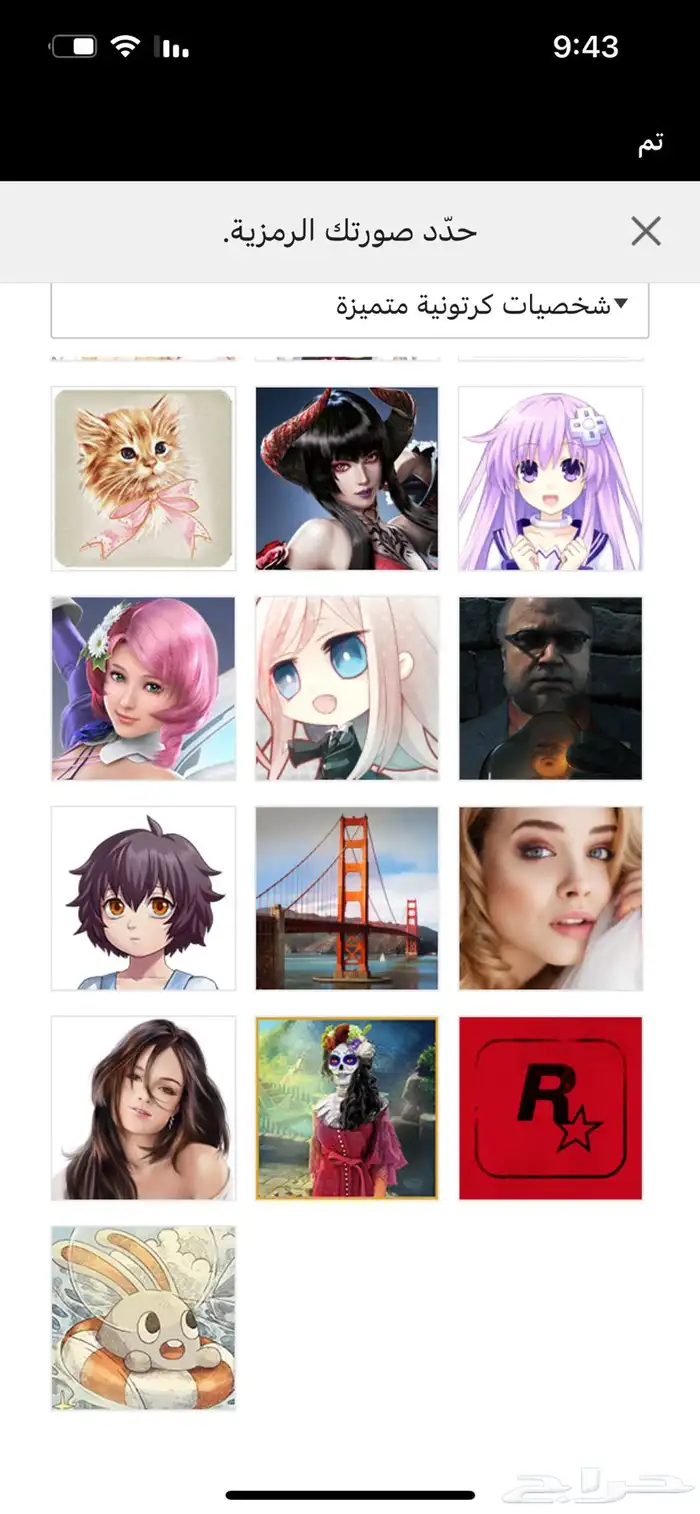Choose the blue-eyed chibi girl avatar
Image resolution: width=700 pixels, height=1514 pixels.
[347, 689]
